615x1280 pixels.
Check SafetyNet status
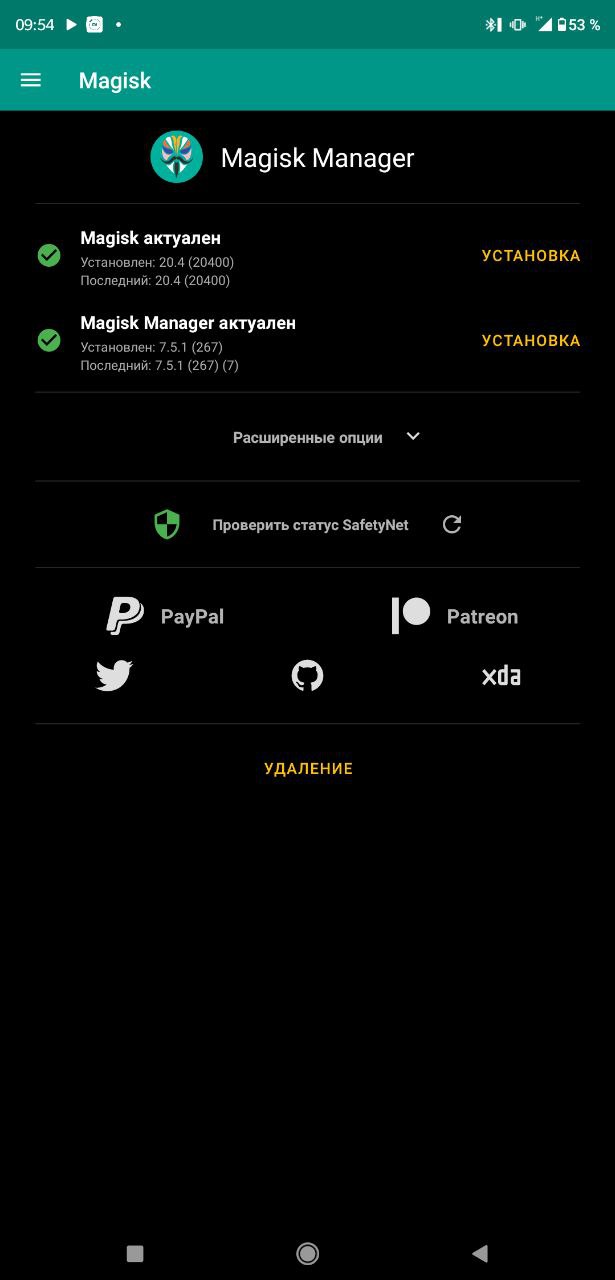[x=309, y=525]
